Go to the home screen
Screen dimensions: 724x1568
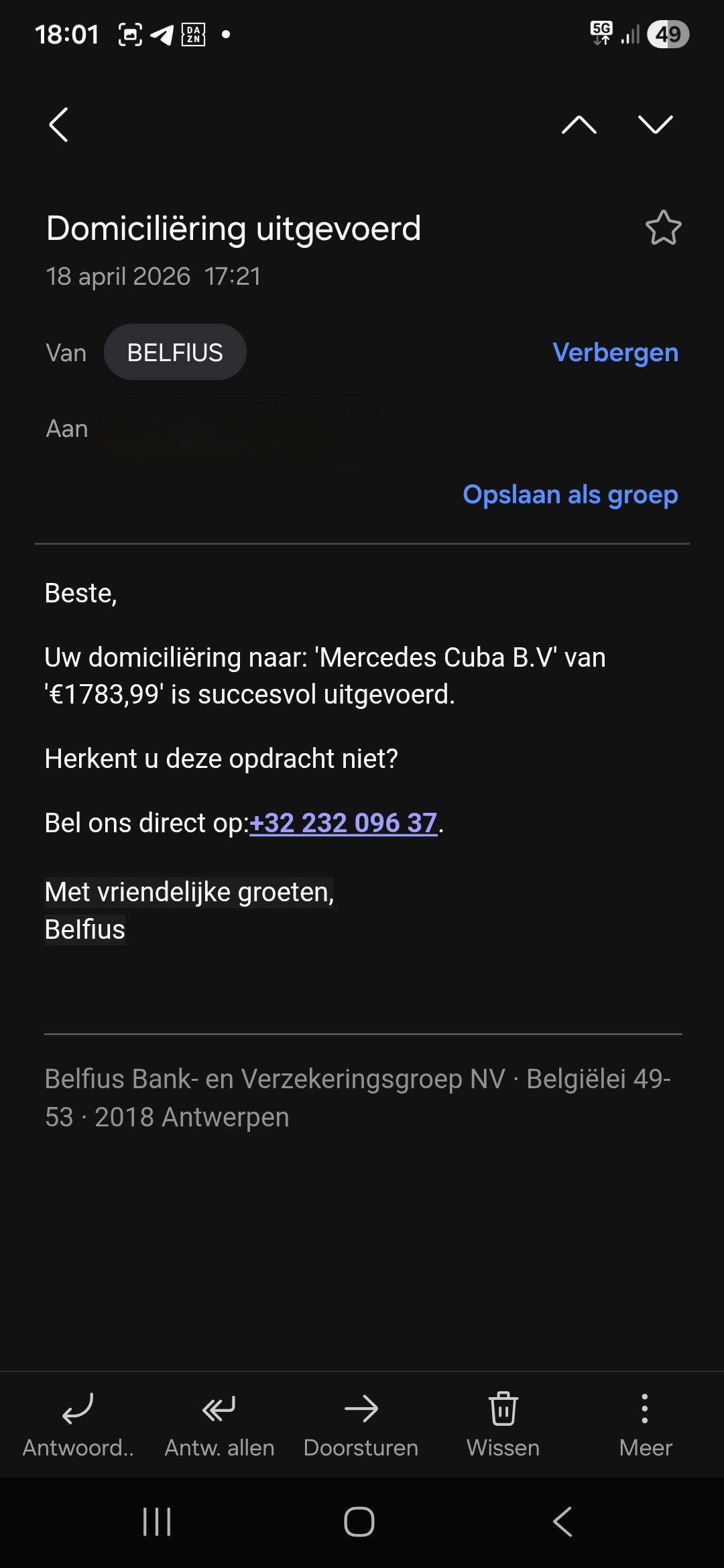click(x=359, y=1522)
